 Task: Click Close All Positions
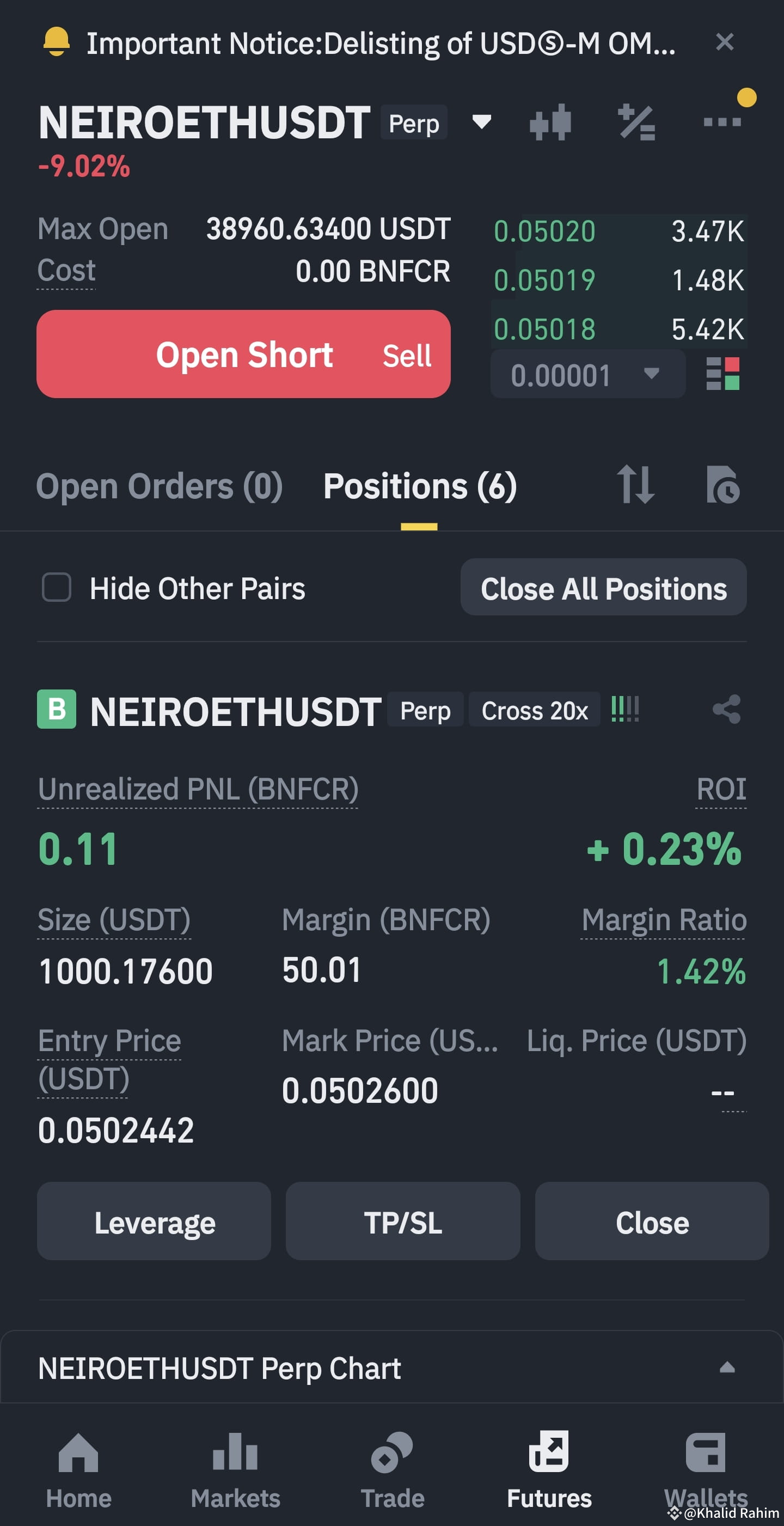pyautogui.click(x=603, y=588)
